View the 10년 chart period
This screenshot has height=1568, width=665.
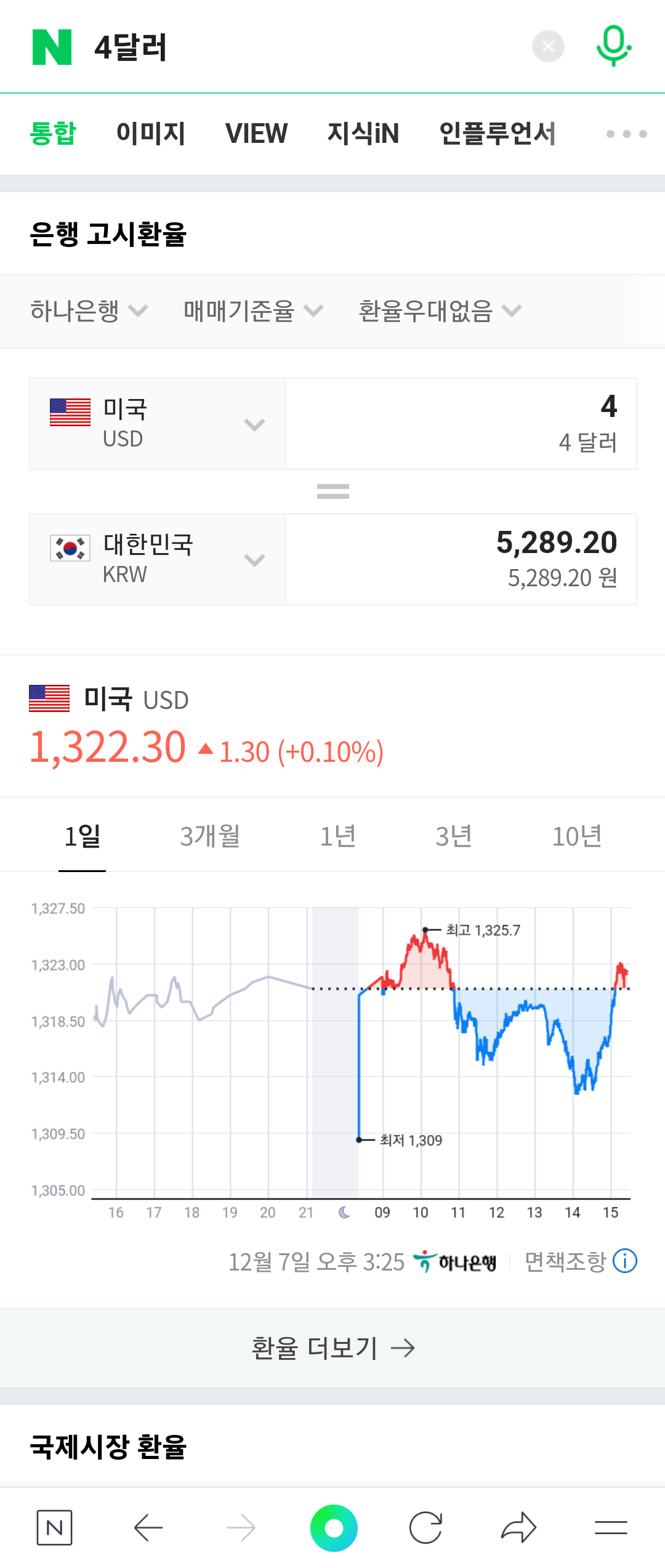pyautogui.click(x=576, y=836)
